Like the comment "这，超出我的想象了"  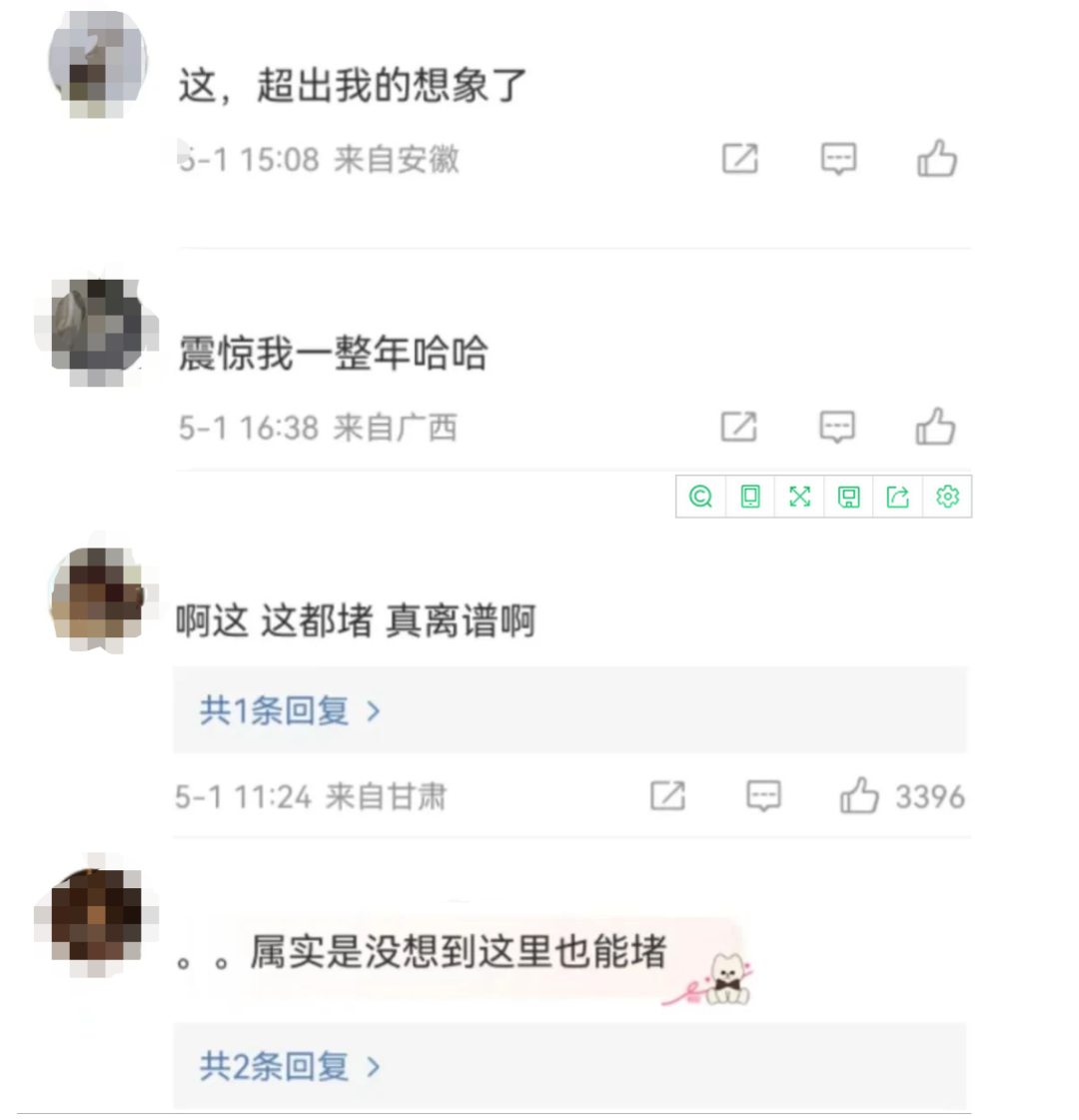(937, 159)
